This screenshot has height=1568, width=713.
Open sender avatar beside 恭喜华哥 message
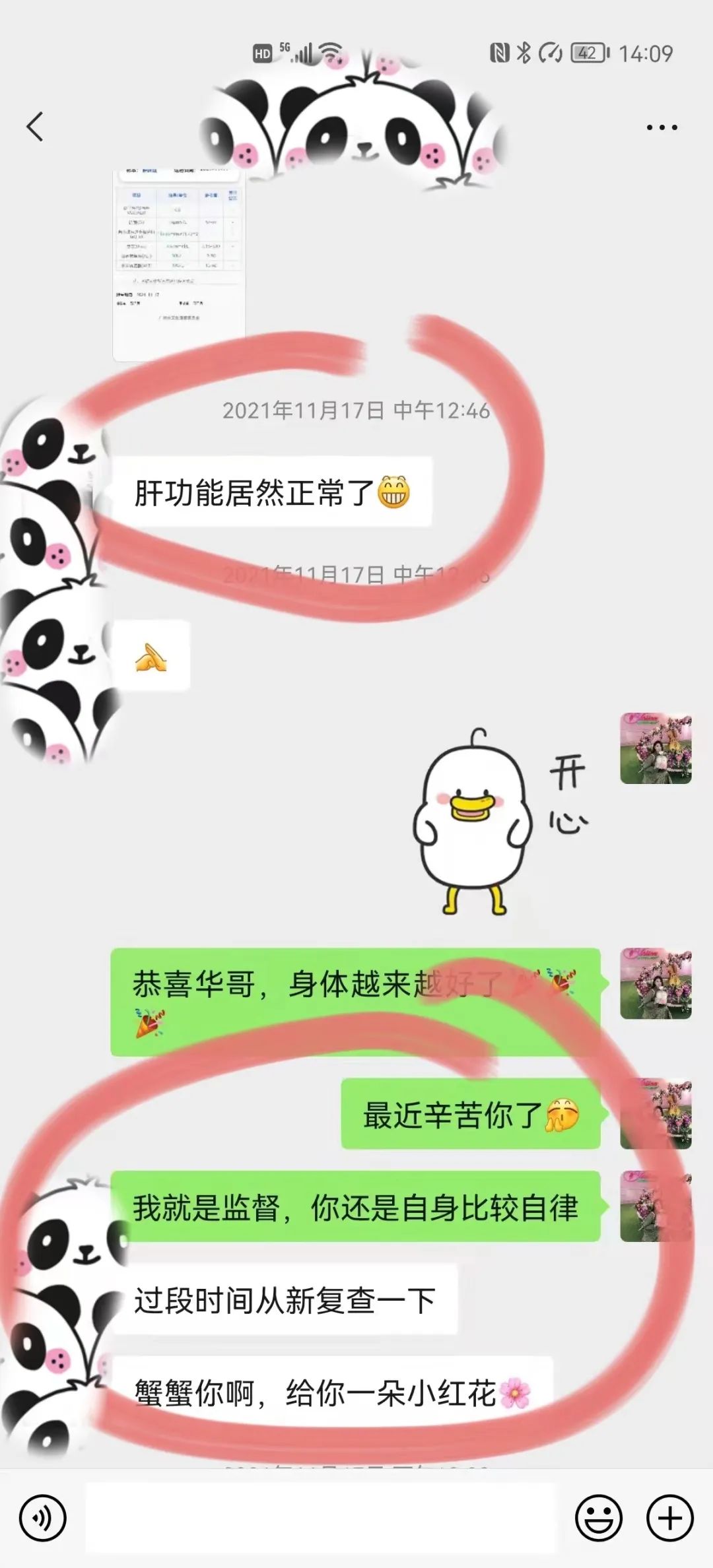pyautogui.click(x=656, y=983)
